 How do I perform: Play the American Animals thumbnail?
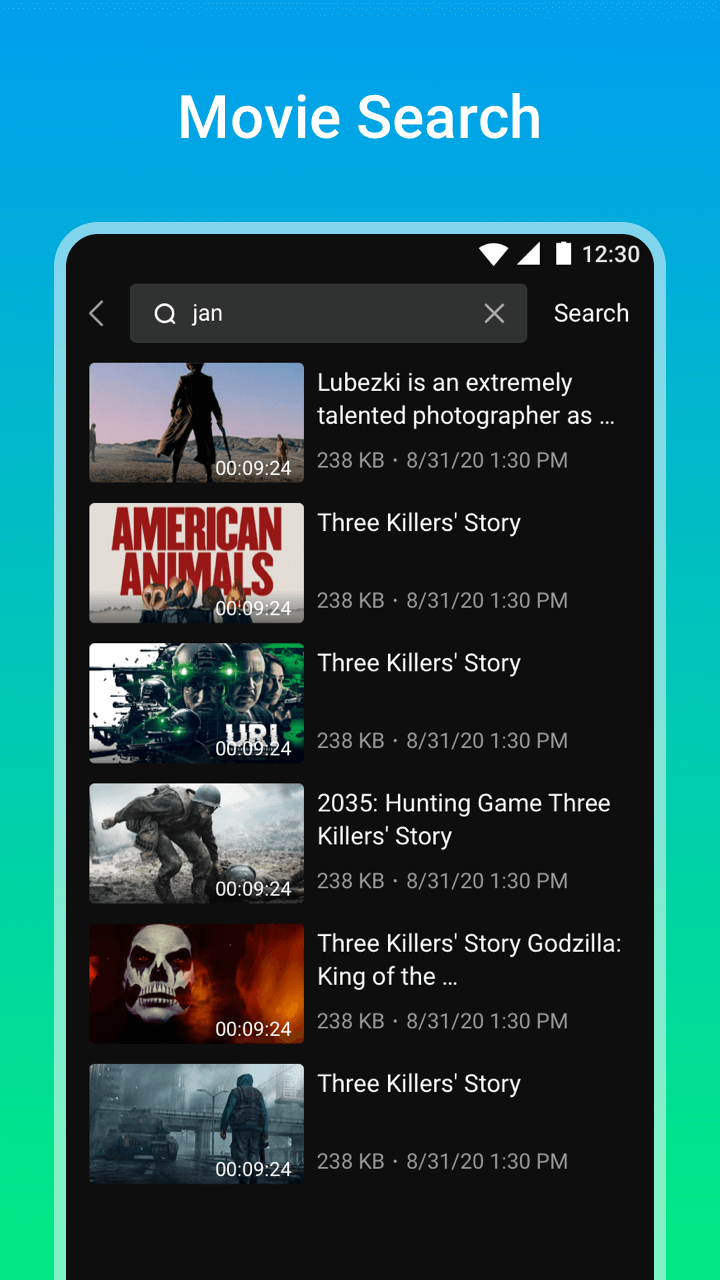[x=196, y=563]
